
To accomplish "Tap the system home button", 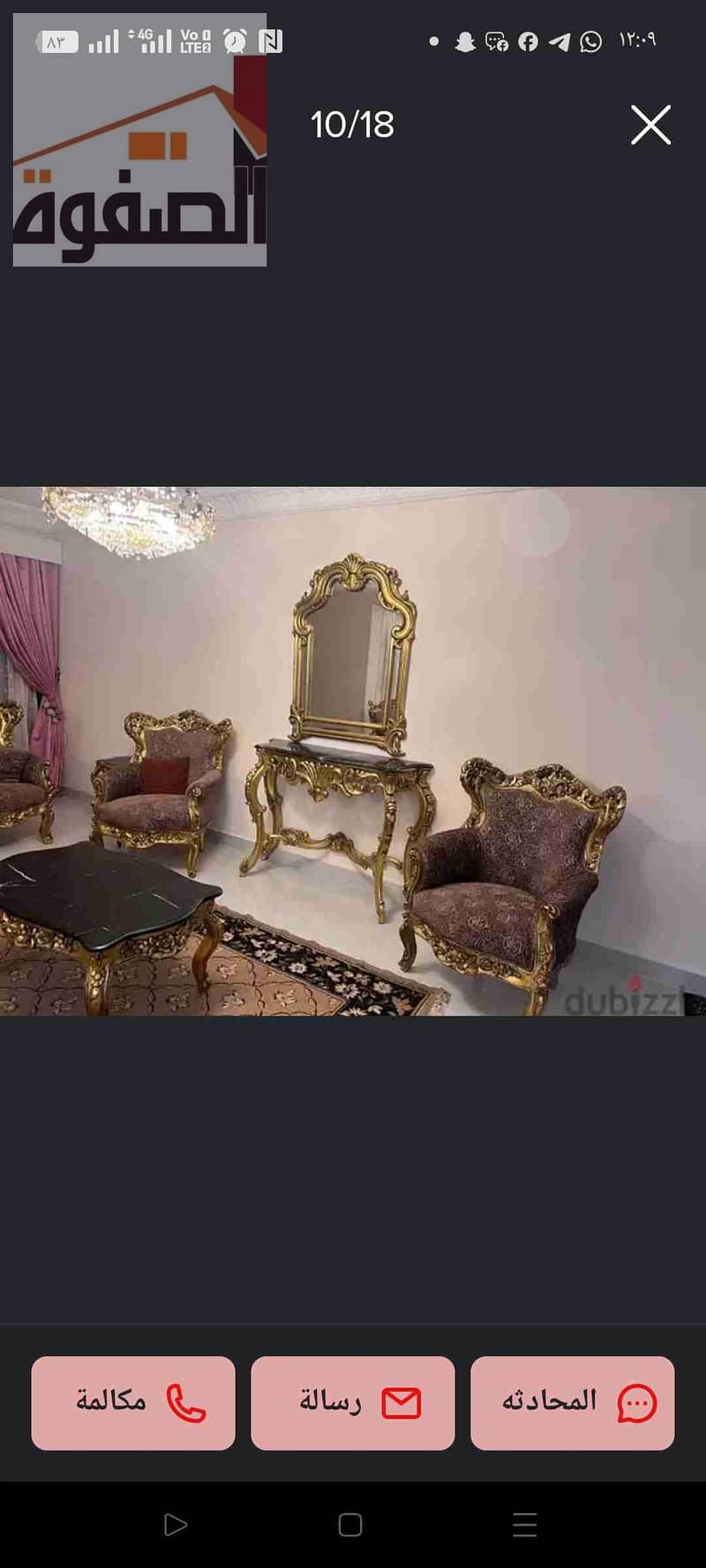I will click(x=350, y=1525).
